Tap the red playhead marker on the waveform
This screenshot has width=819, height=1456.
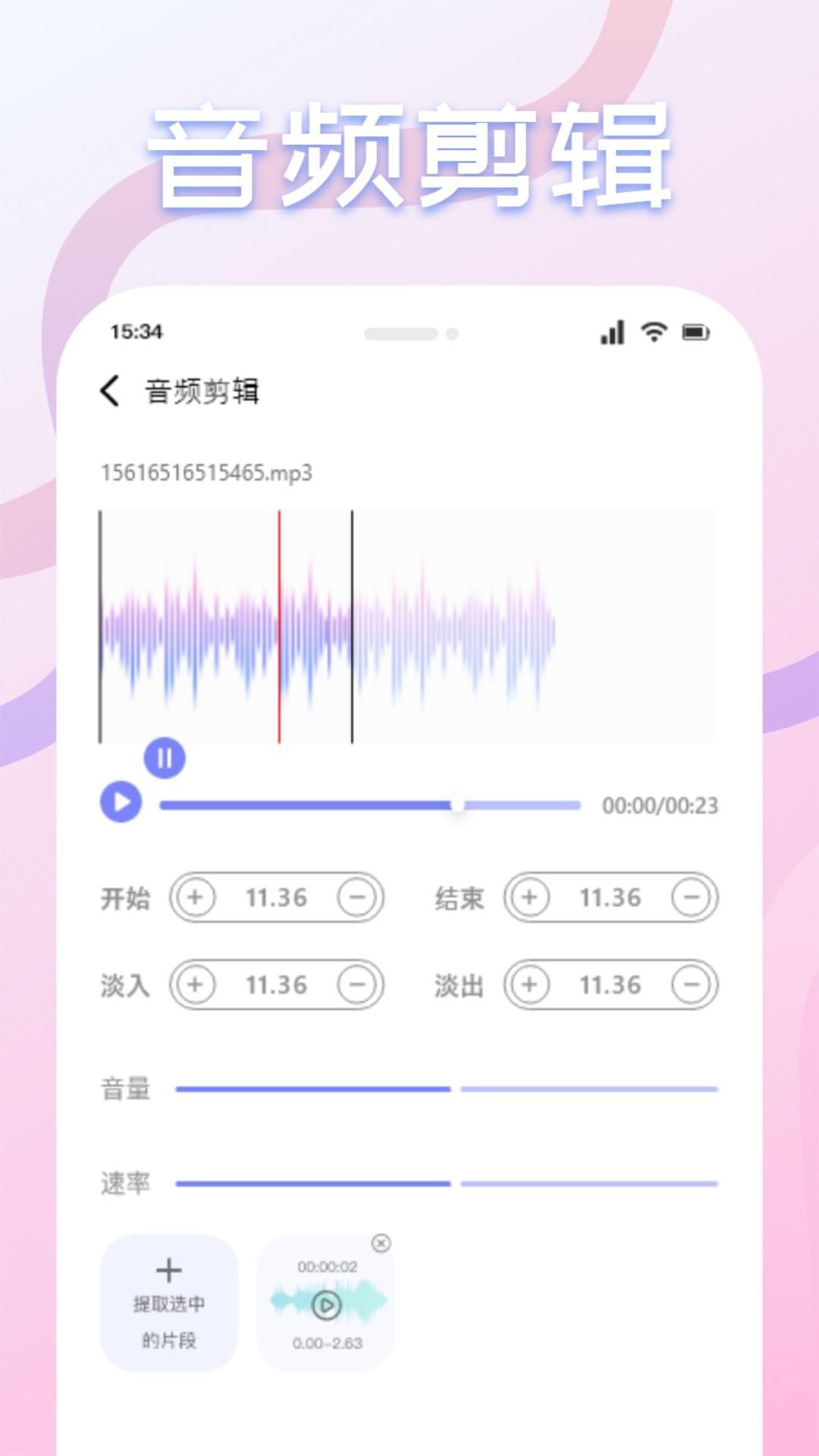tap(279, 626)
